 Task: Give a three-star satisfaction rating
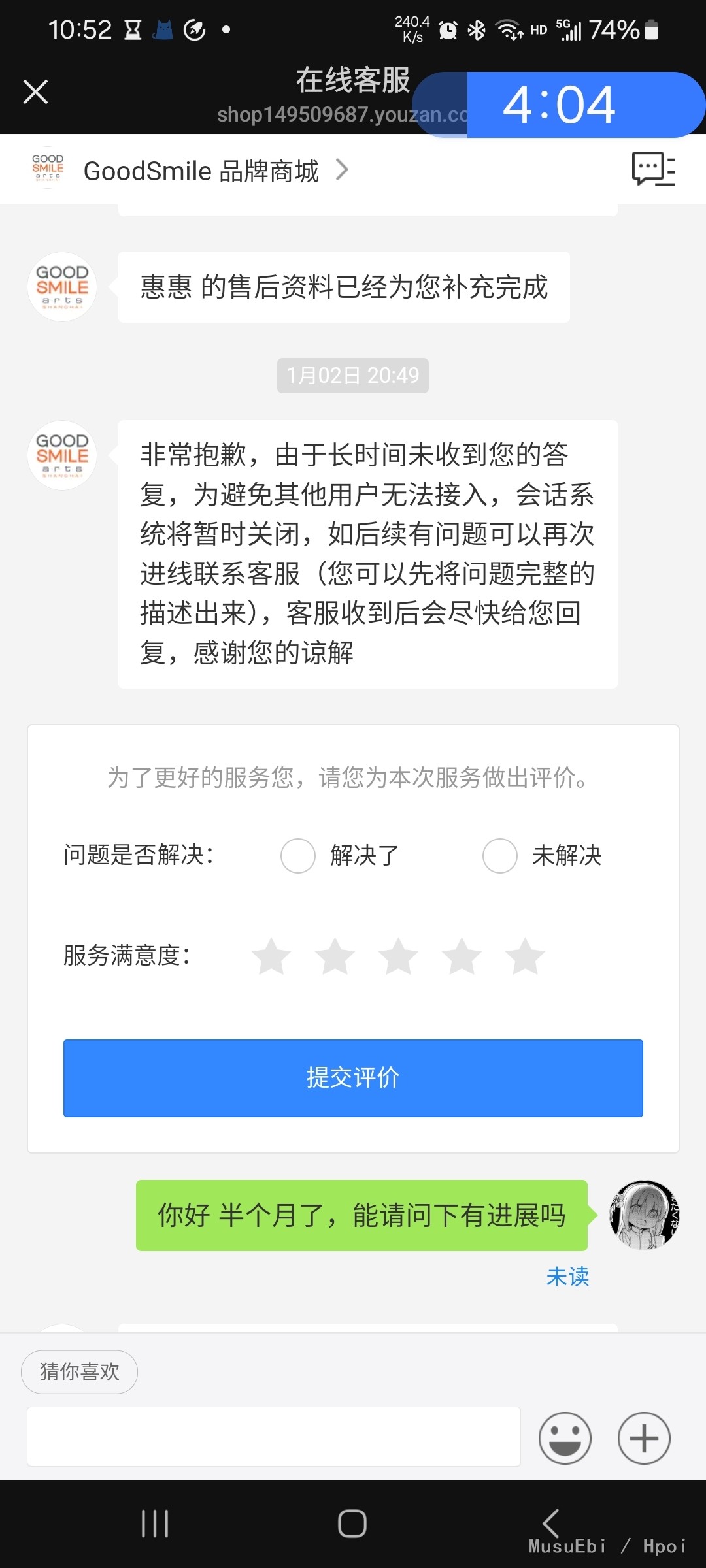click(x=398, y=956)
